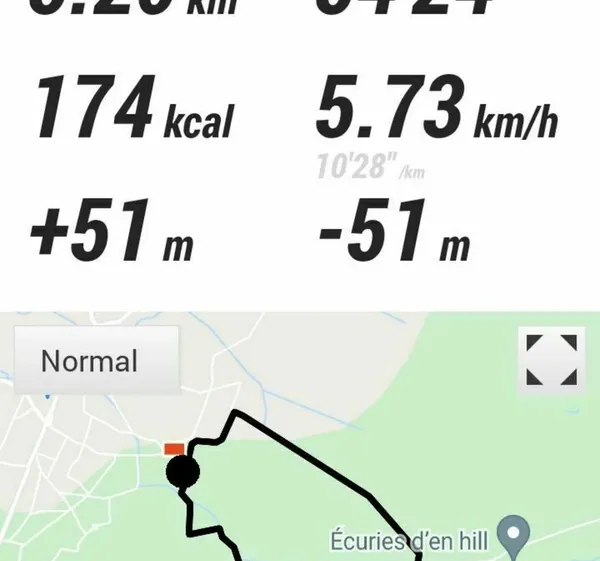The width and height of the screenshot is (600, 561).
Task: Expand the map to fullscreen
Action: 553,360
